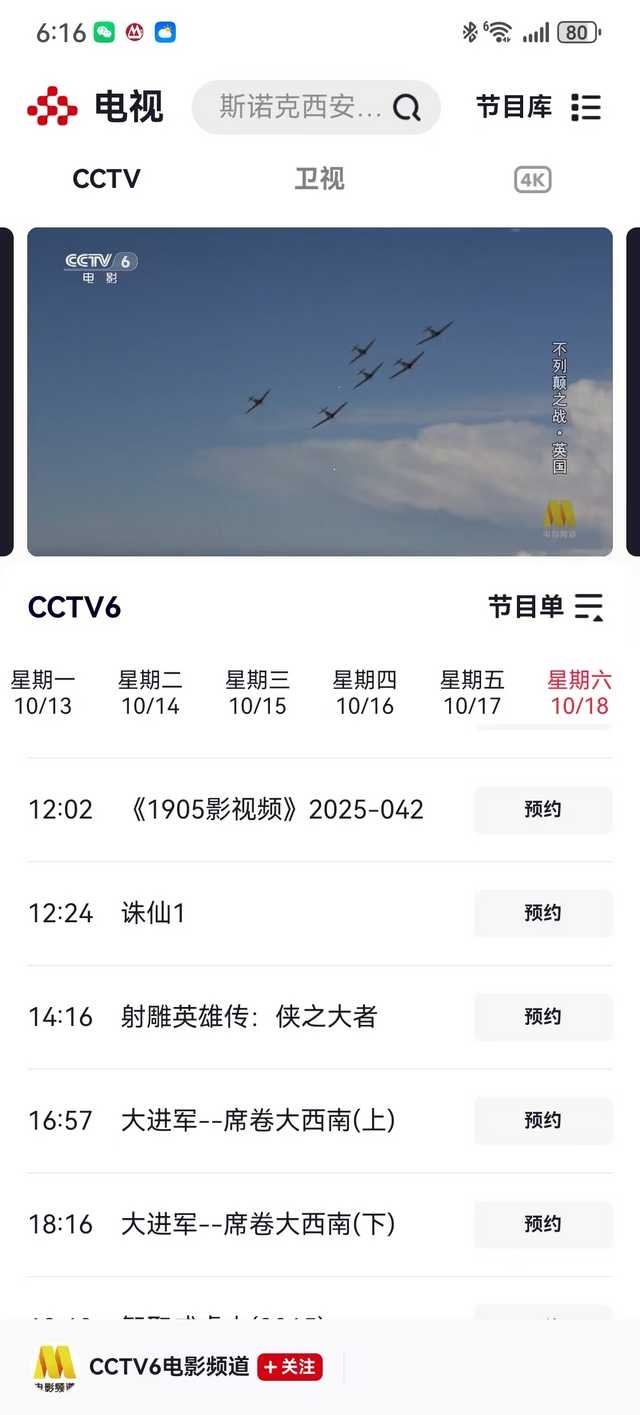Select 星期五 10/17 schedule
The image size is (640, 1415).
[472, 693]
